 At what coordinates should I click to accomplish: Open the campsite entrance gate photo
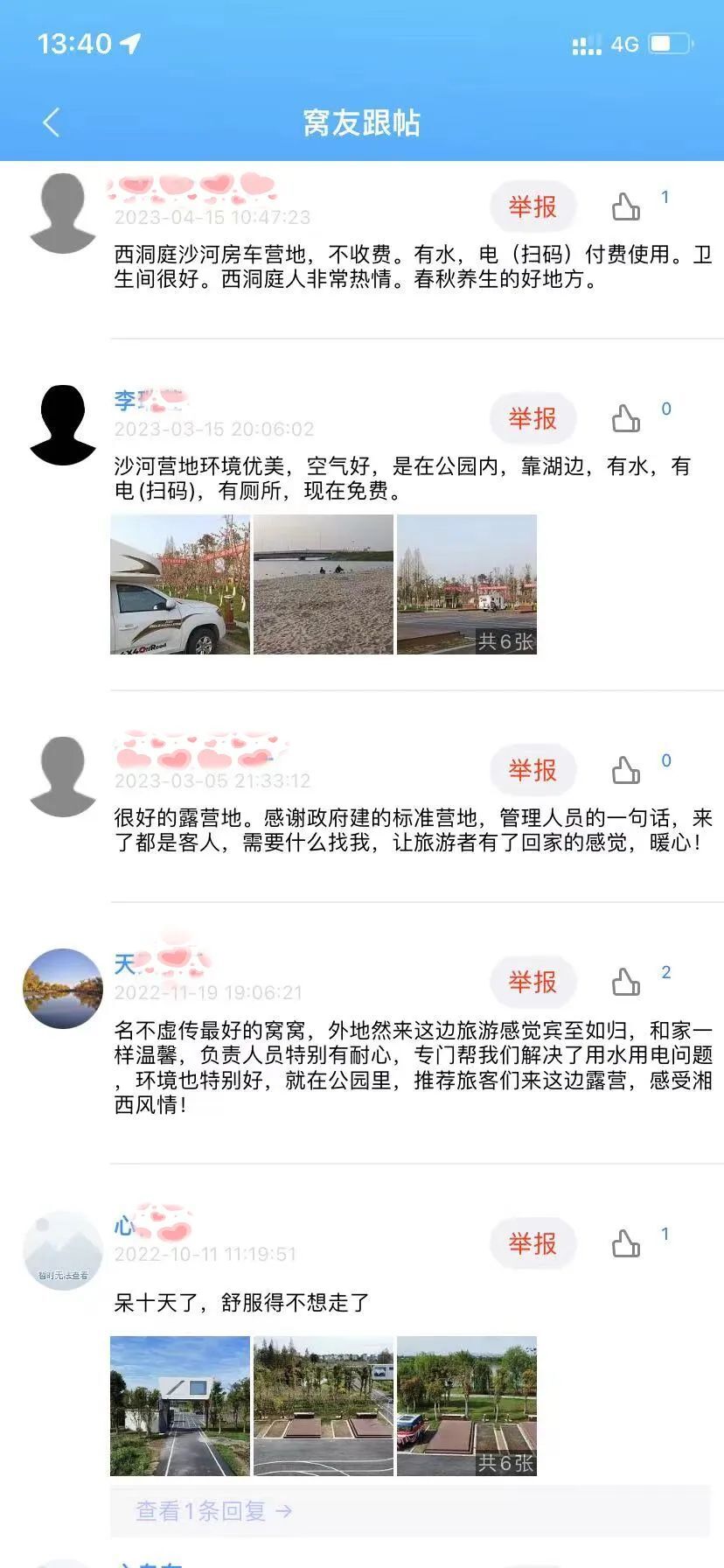(x=180, y=1406)
